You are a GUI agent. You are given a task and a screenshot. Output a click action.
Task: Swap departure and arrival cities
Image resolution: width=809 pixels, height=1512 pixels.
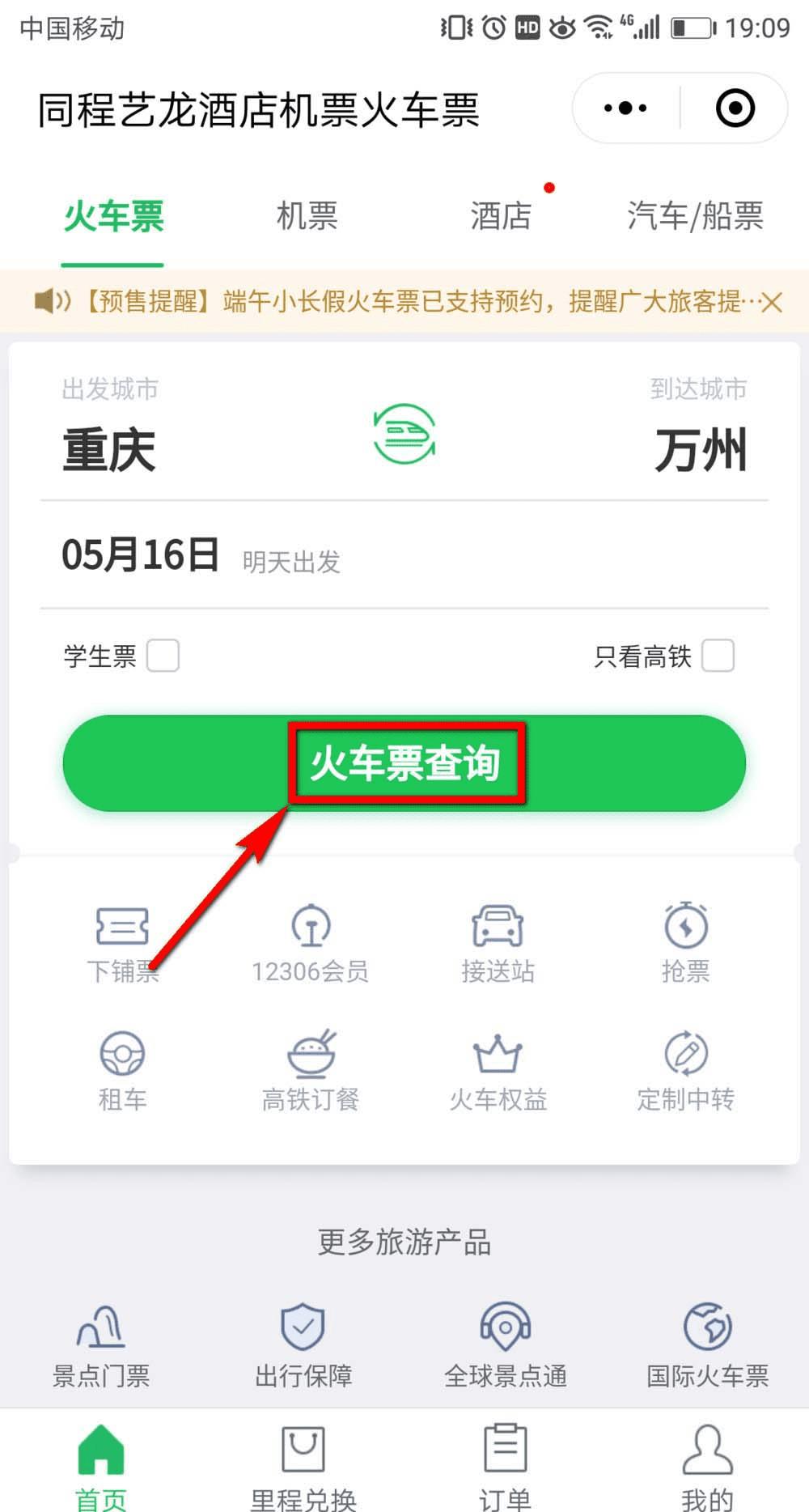pos(404,435)
